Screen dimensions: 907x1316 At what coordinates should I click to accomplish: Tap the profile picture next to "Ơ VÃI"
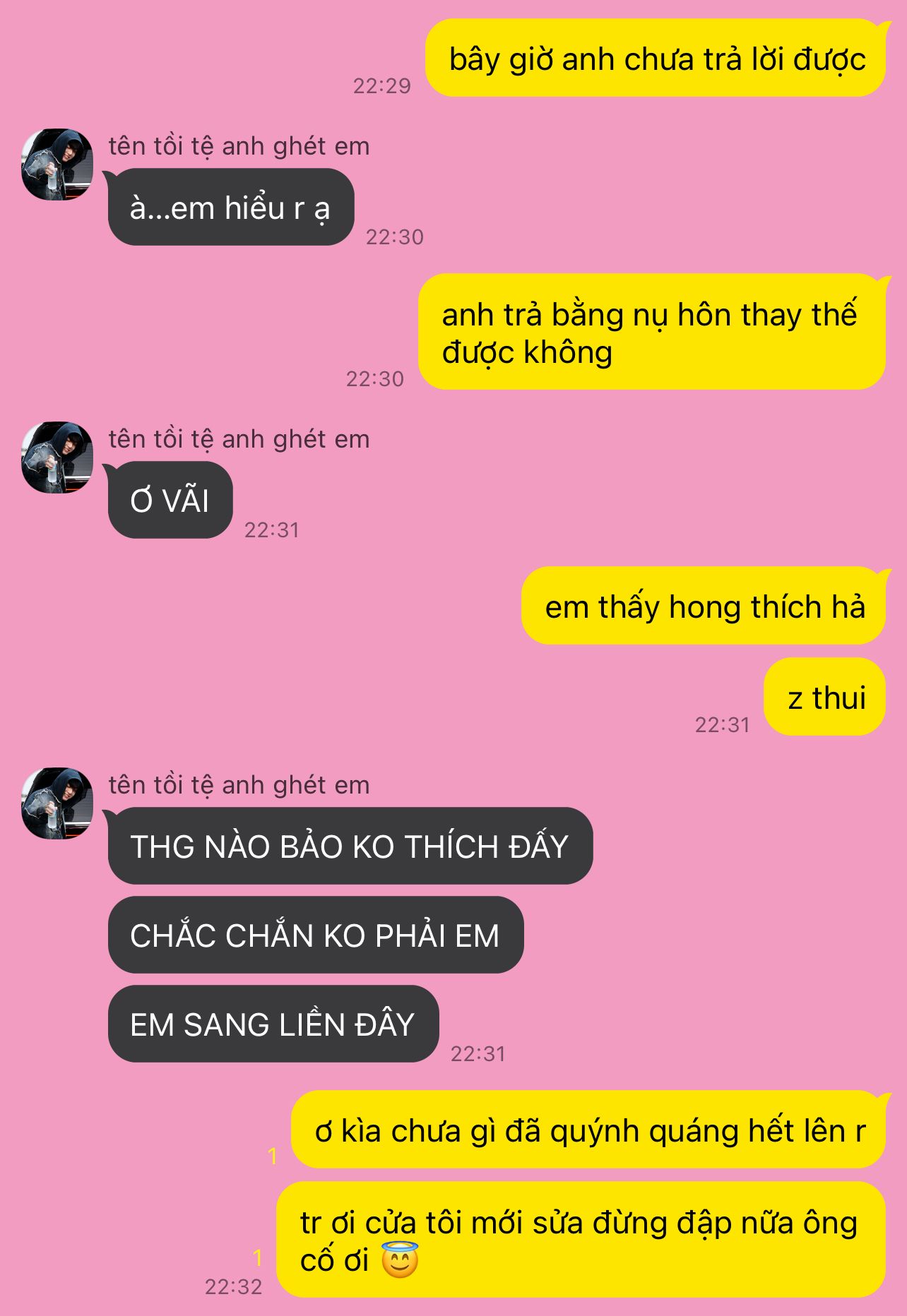[57, 457]
